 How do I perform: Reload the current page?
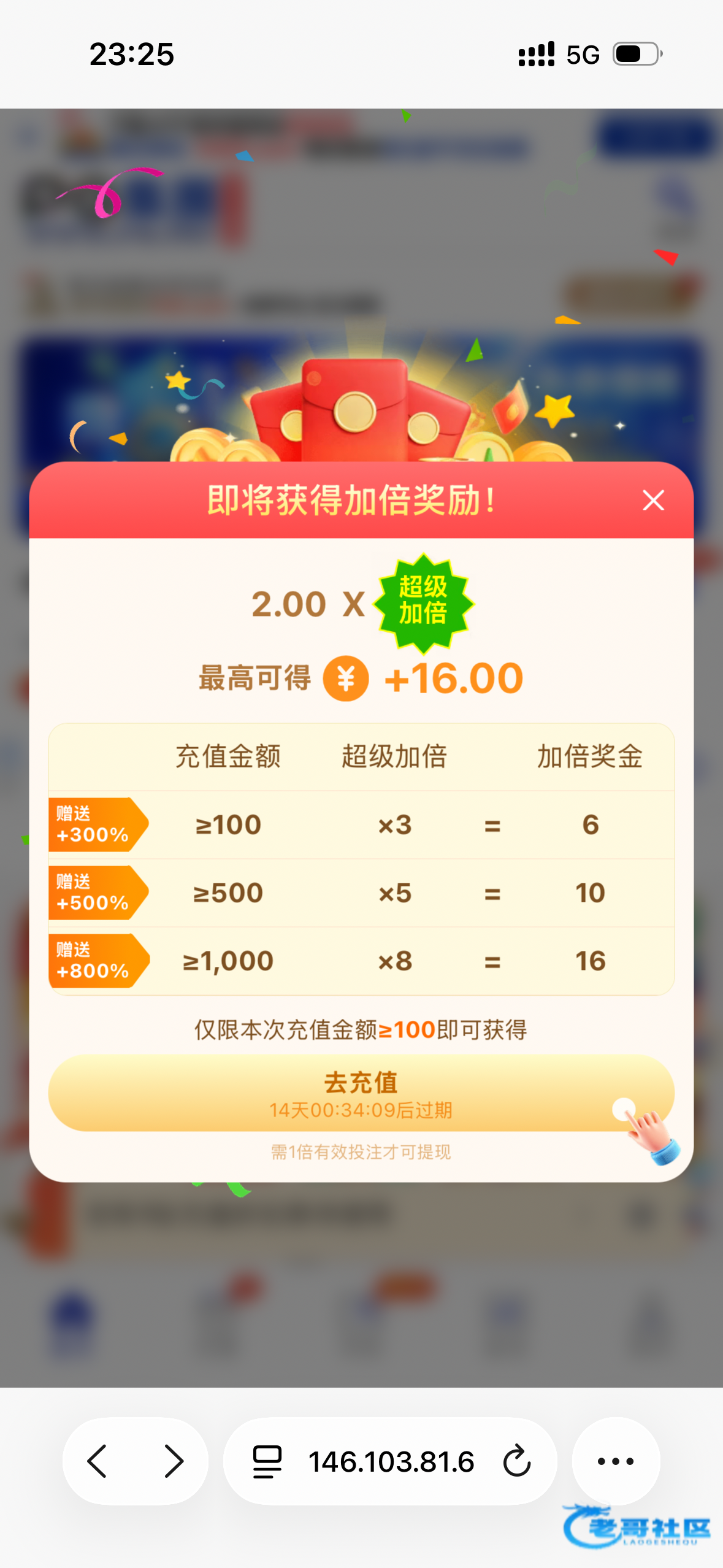(516, 1461)
